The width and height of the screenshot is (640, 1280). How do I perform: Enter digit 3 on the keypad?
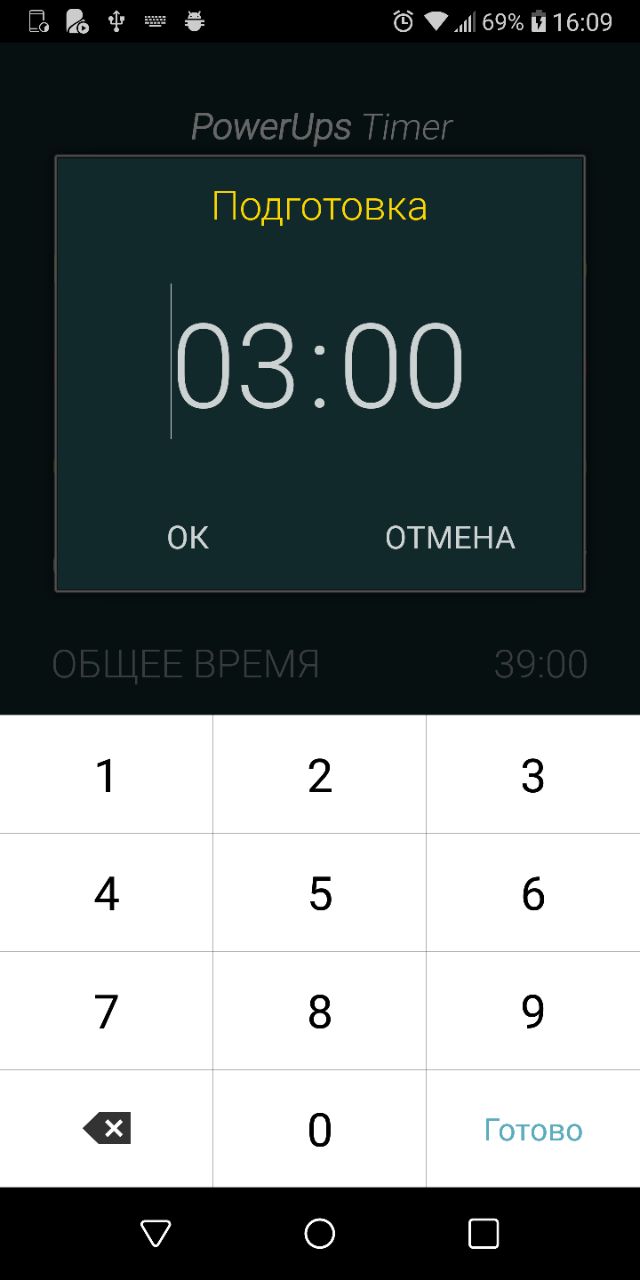point(533,775)
